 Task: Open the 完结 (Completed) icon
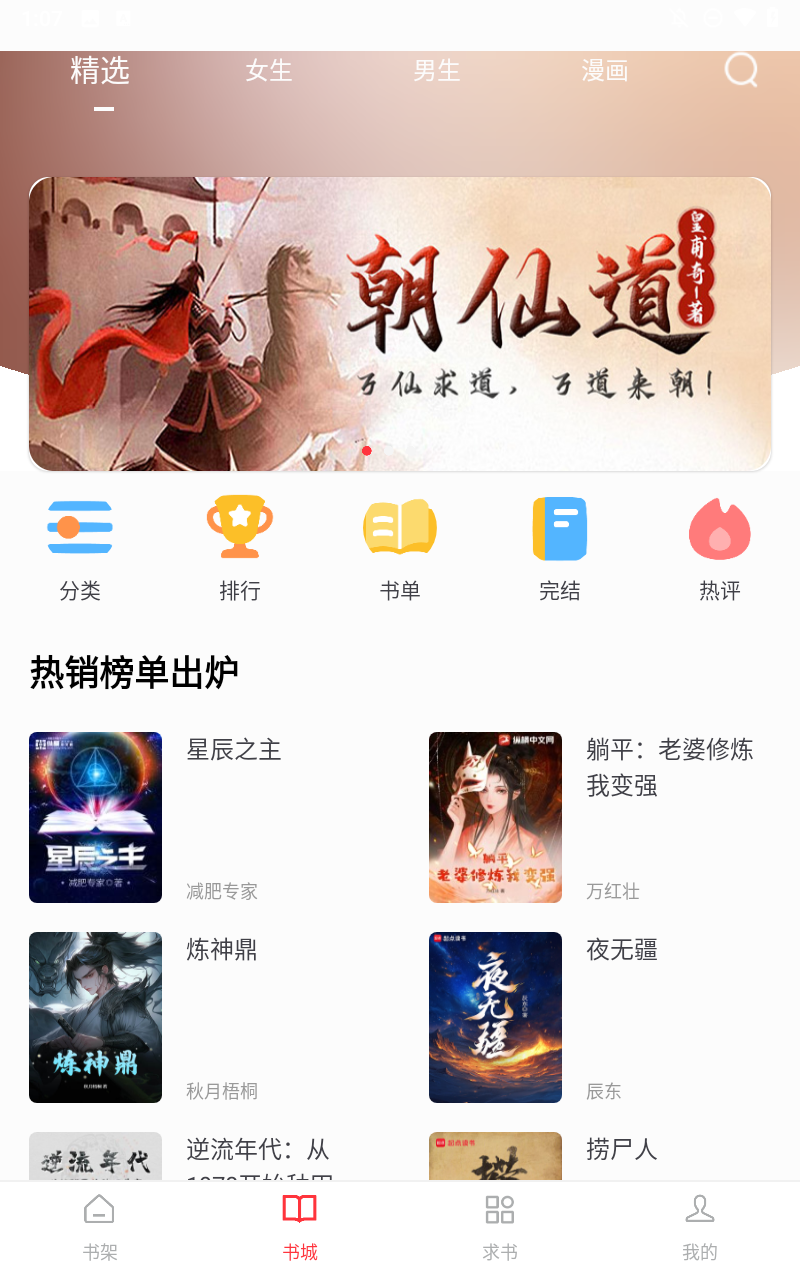(x=560, y=545)
